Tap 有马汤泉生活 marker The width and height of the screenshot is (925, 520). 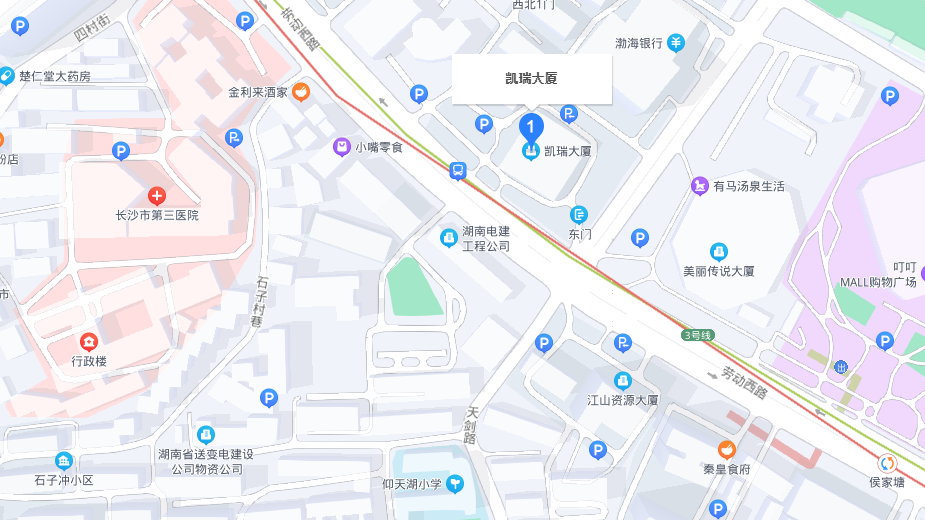(700, 186)
